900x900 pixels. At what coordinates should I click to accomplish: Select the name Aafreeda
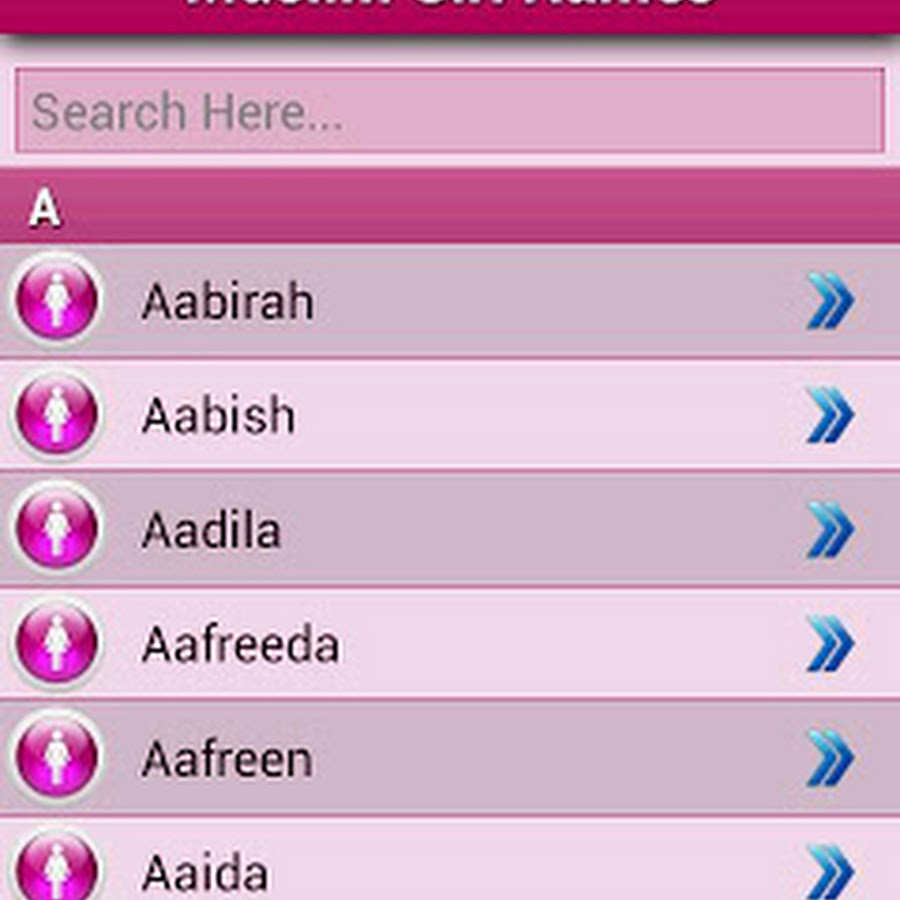(x=450, y=644)
